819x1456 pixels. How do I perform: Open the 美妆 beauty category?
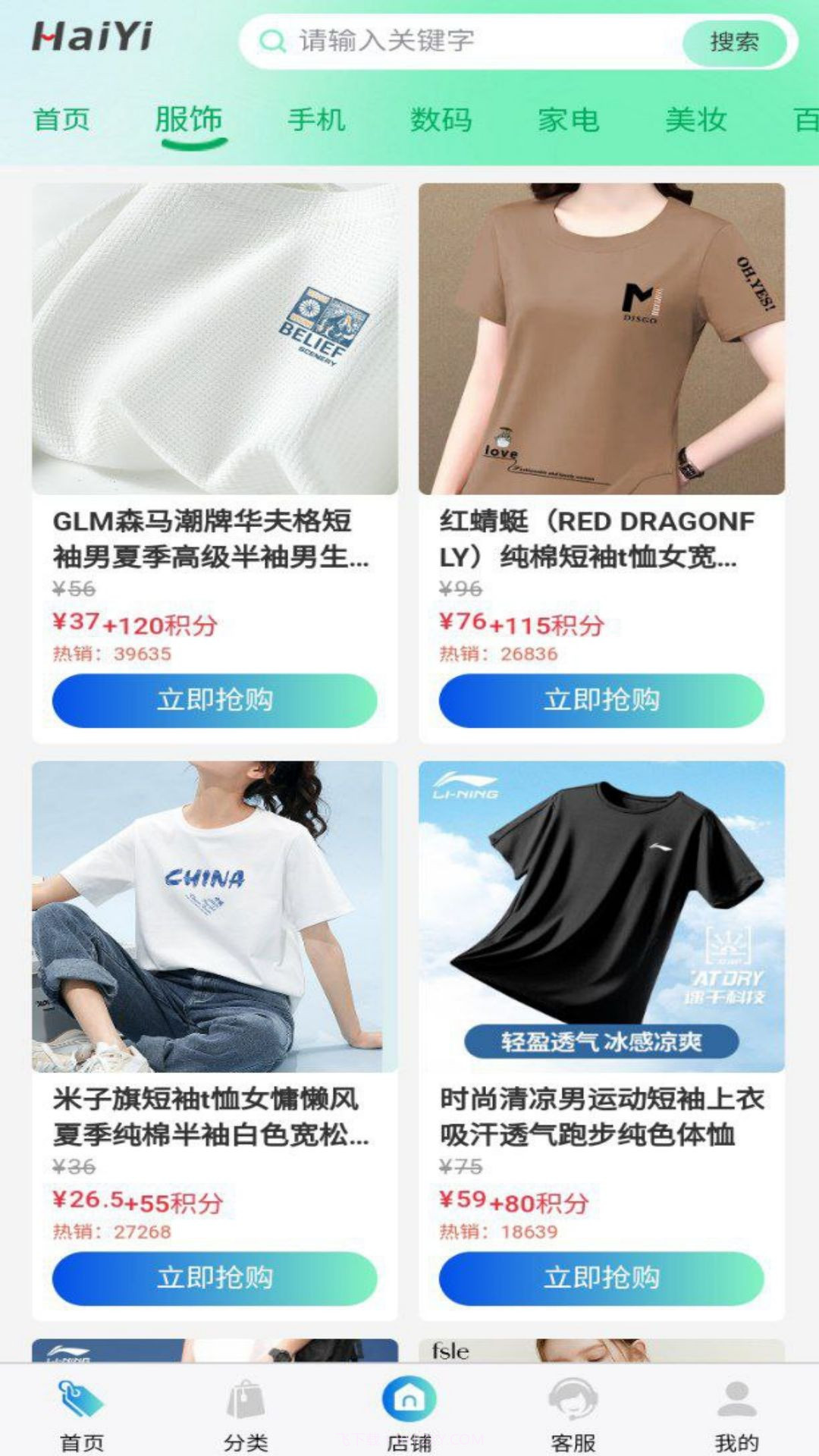point(695,119)
